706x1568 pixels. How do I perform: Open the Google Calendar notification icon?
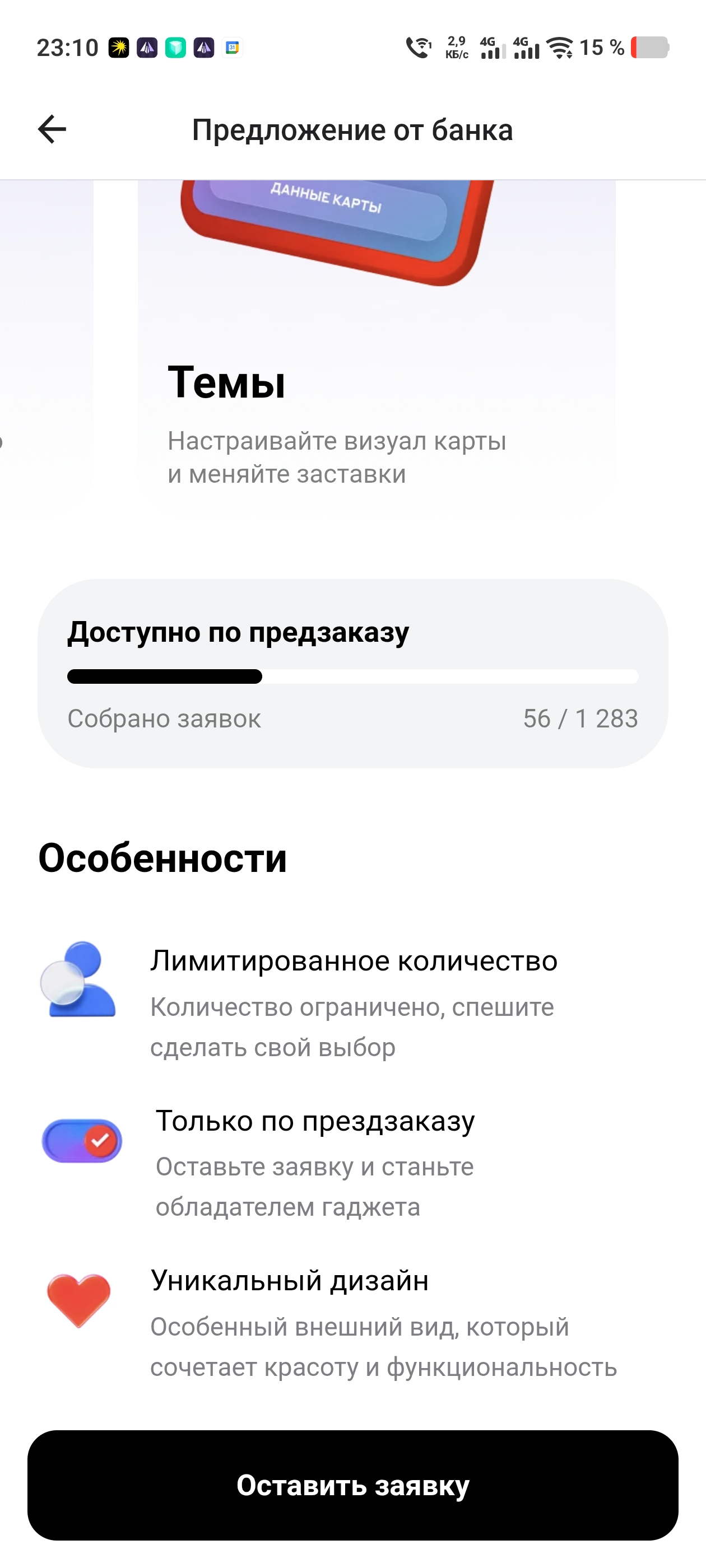[x=233, y=47]
